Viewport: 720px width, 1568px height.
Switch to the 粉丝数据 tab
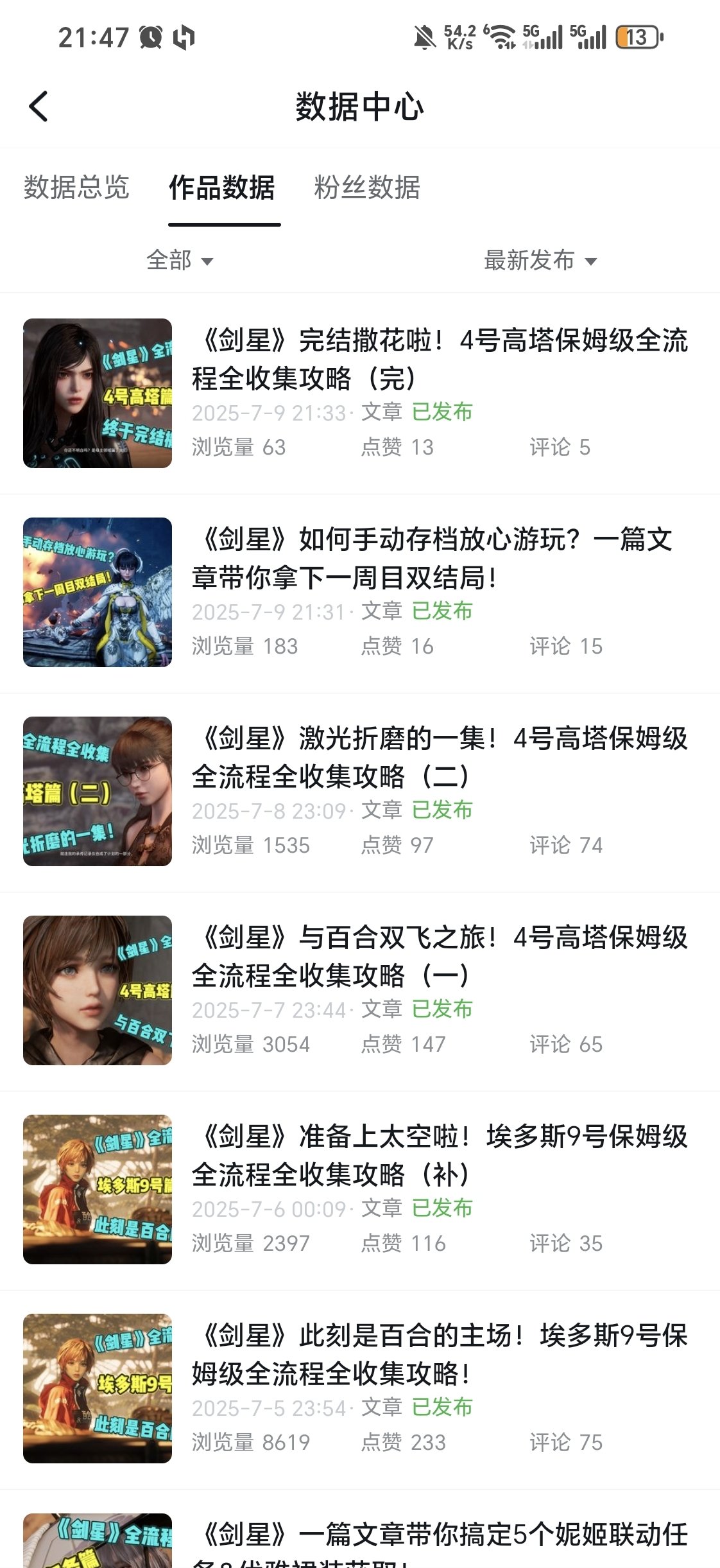coord(367,187)
